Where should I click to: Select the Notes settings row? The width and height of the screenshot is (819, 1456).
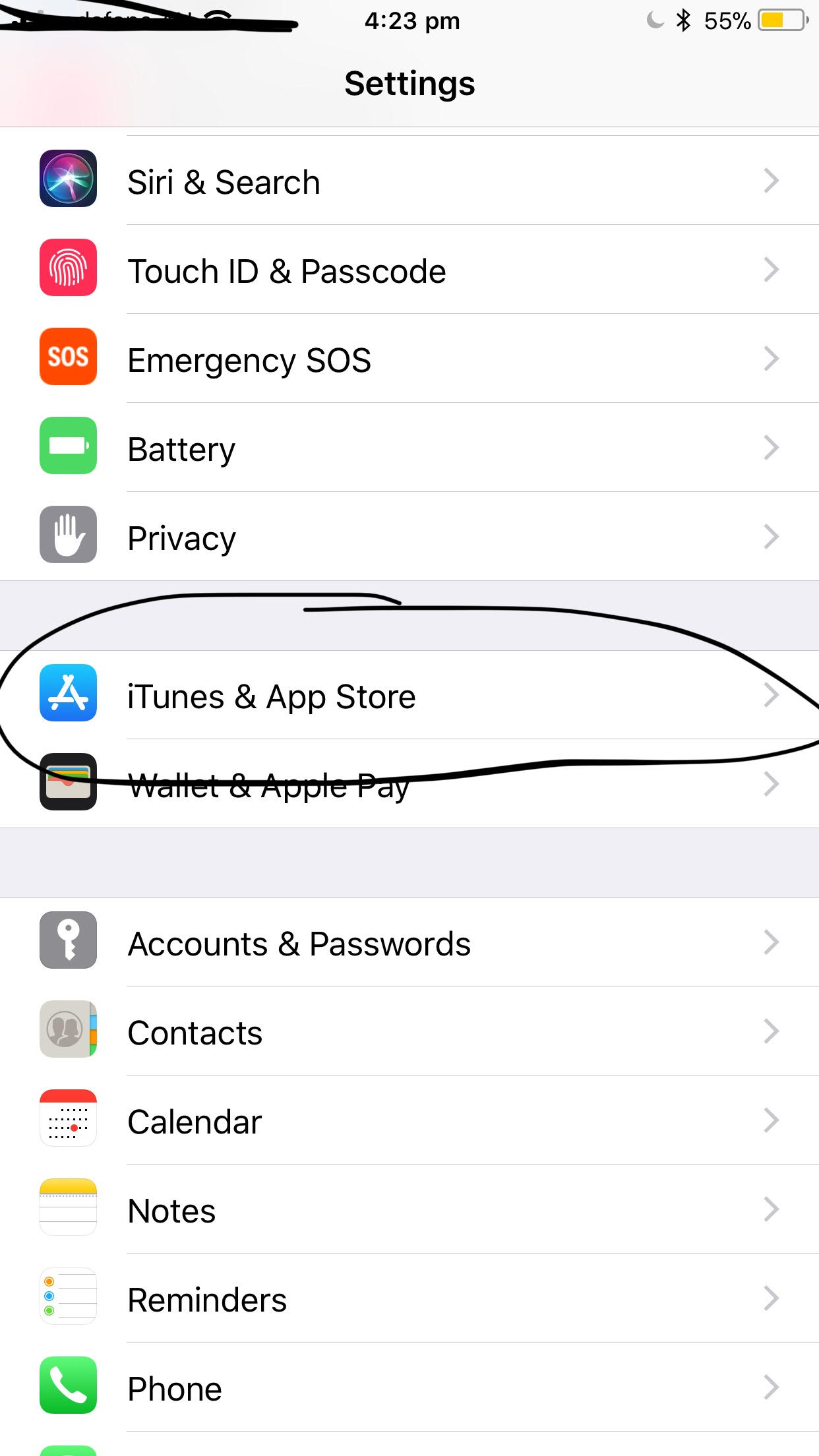(409, 1210)
